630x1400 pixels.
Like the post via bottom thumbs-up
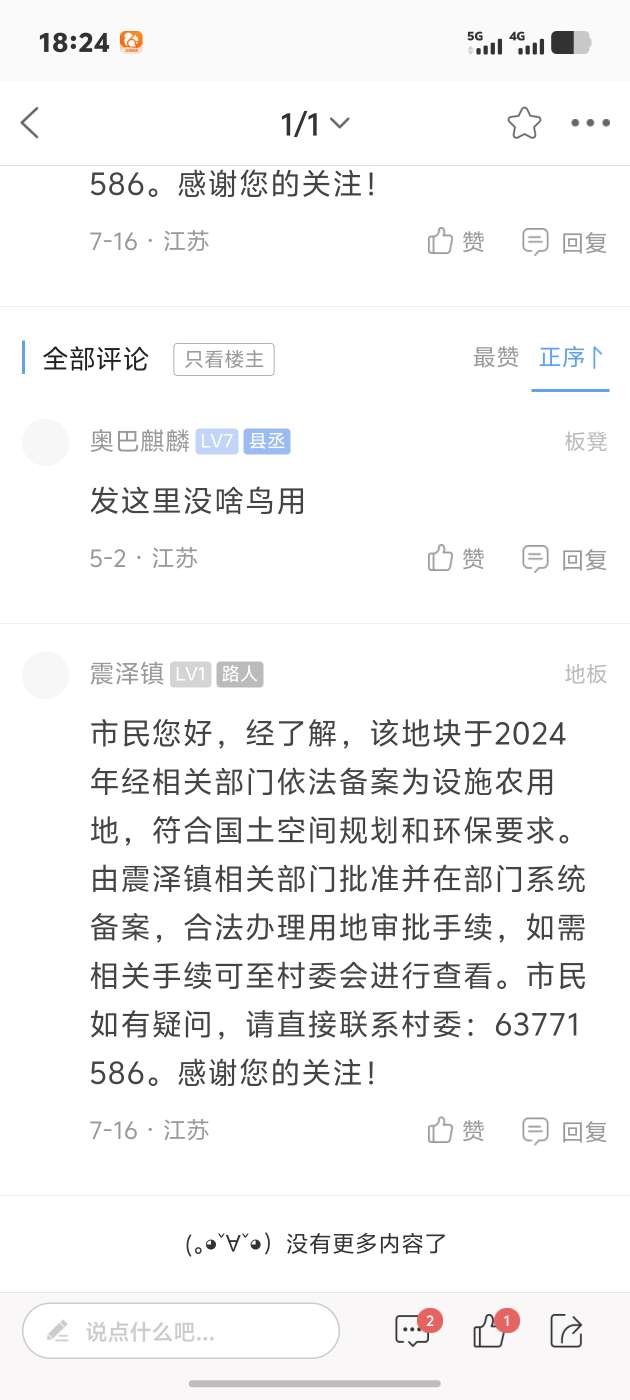coord(490,1331)
